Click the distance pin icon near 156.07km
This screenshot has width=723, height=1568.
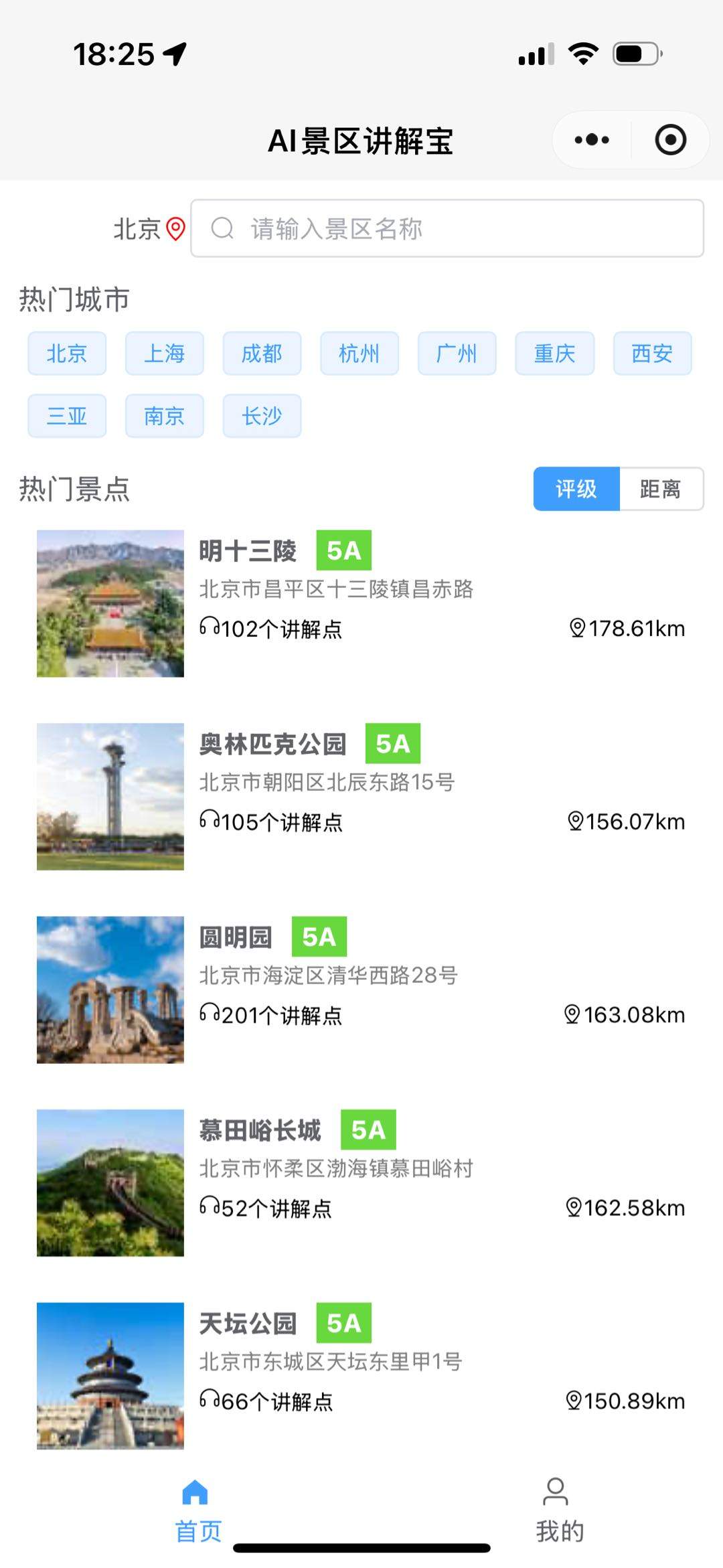[577, 821]
